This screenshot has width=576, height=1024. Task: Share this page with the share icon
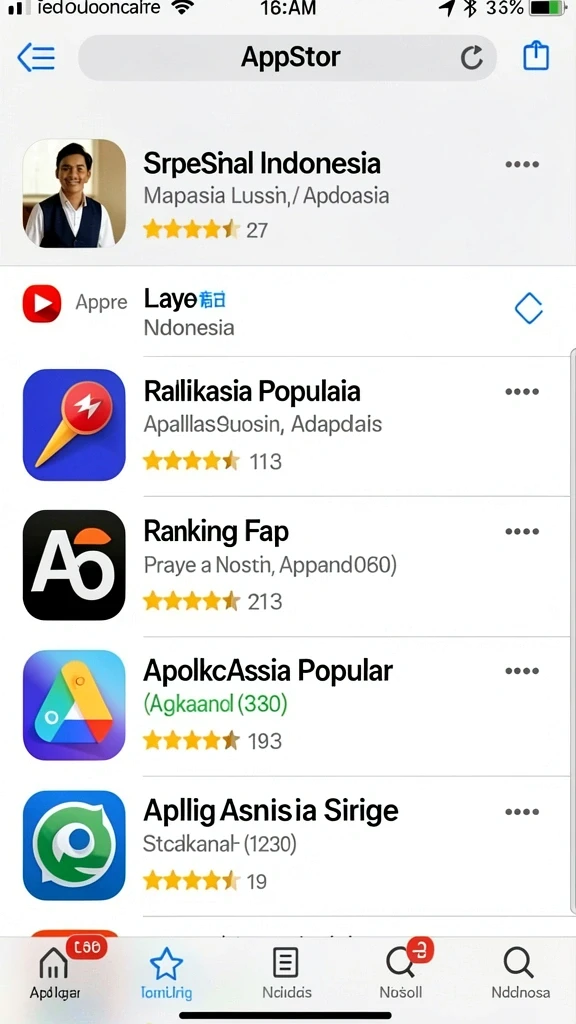tap(536, 56)
